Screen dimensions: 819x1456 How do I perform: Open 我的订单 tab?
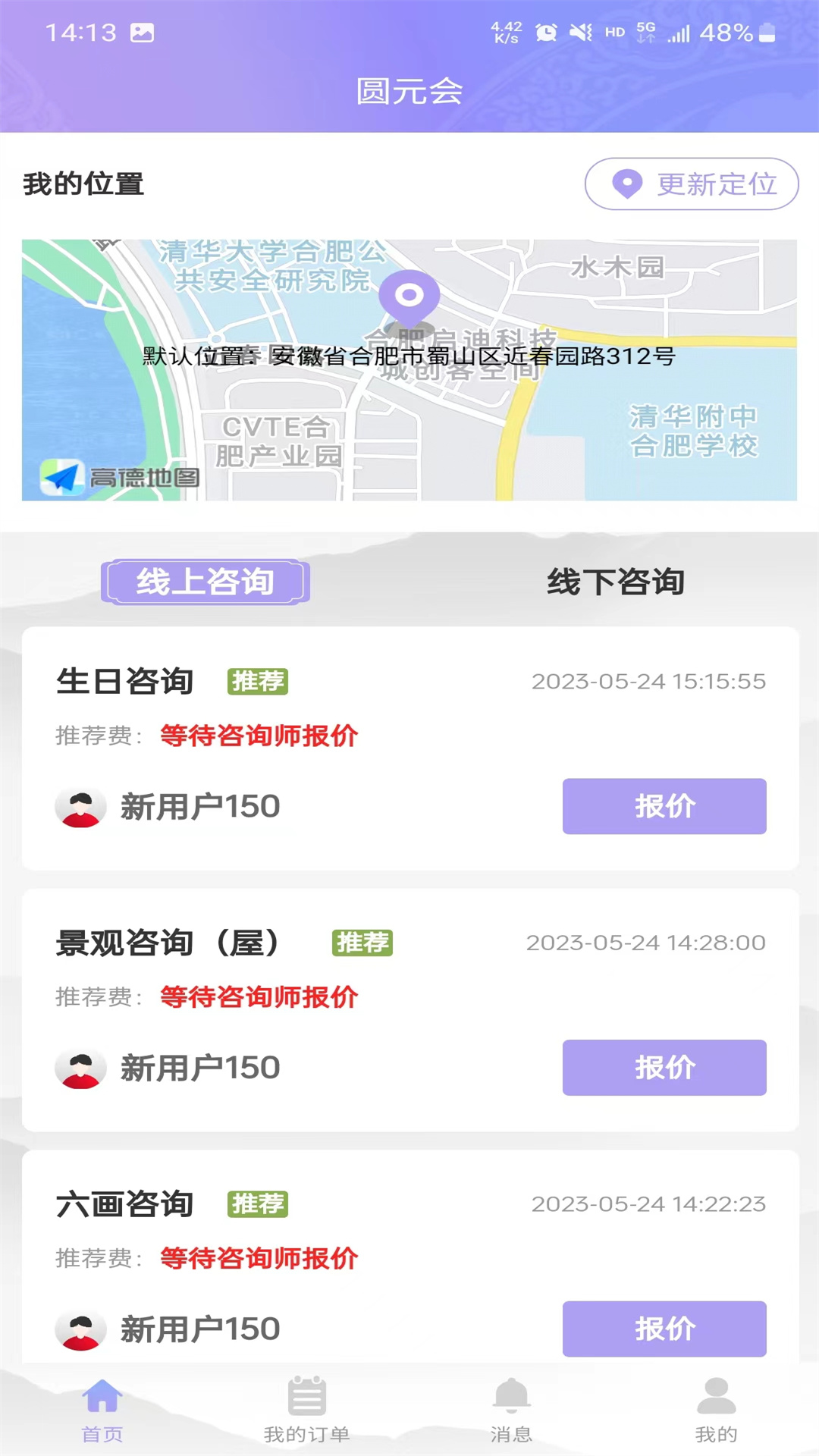[x=307, y=1410]
